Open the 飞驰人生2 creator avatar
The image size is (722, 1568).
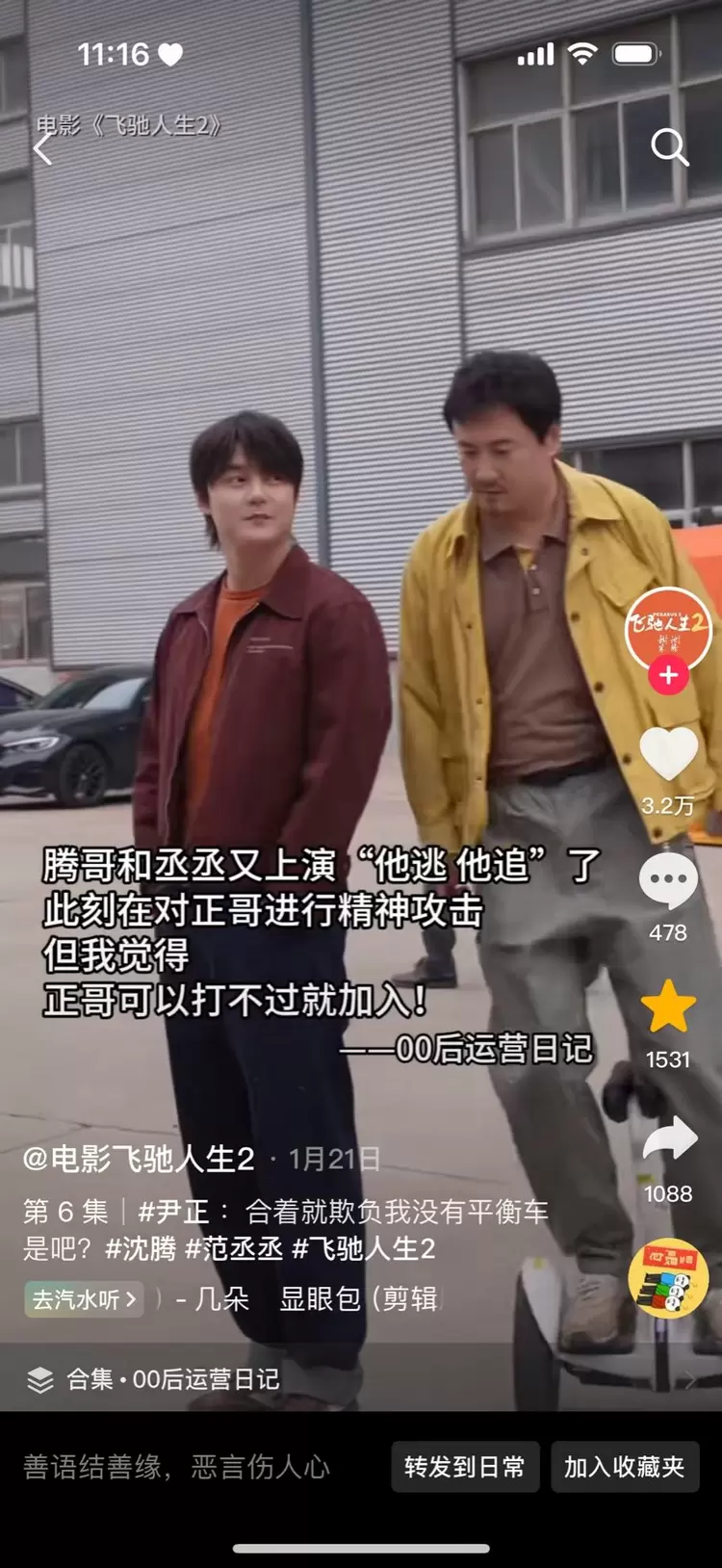(x=668, y=627)
